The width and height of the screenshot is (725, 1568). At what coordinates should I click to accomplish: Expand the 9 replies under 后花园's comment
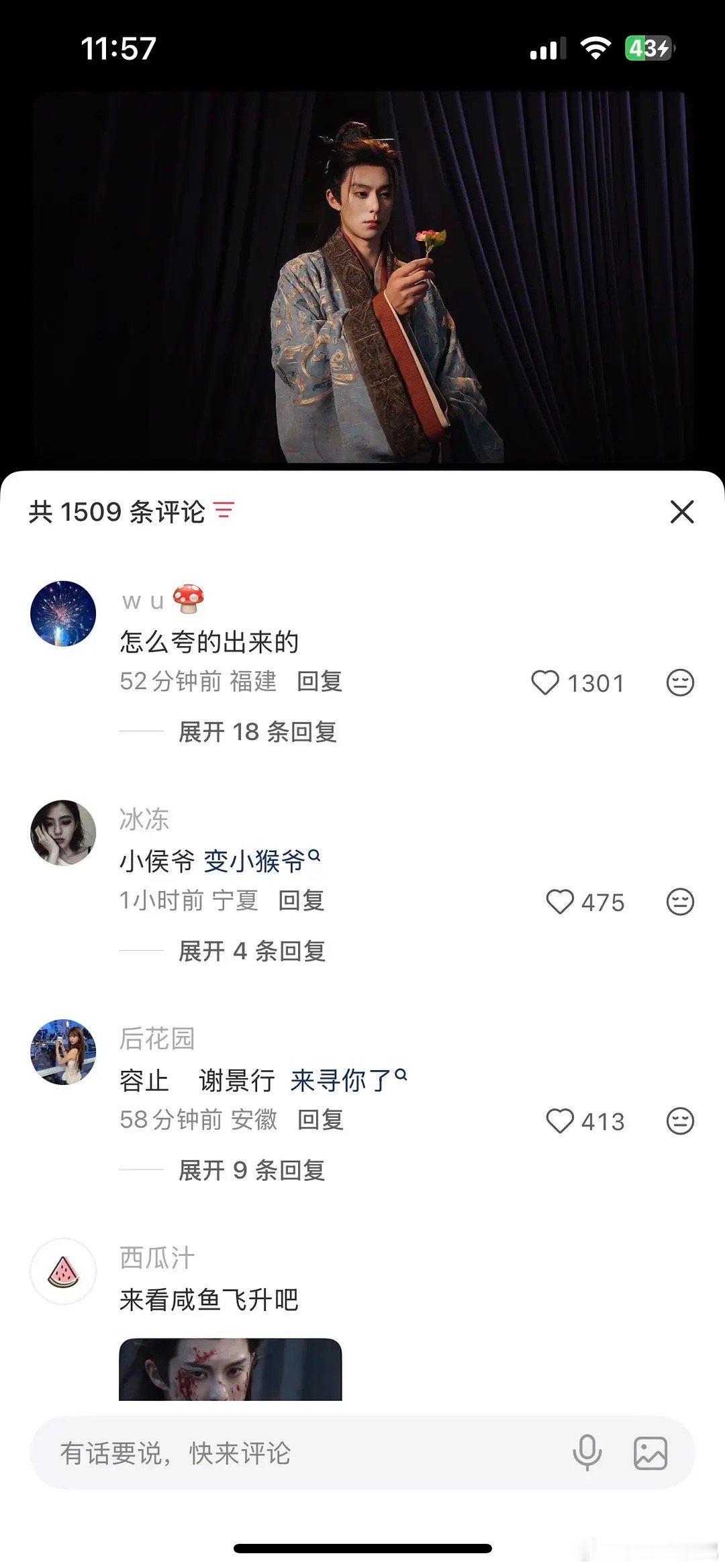pyautogui.click(x=249, y=1171)
